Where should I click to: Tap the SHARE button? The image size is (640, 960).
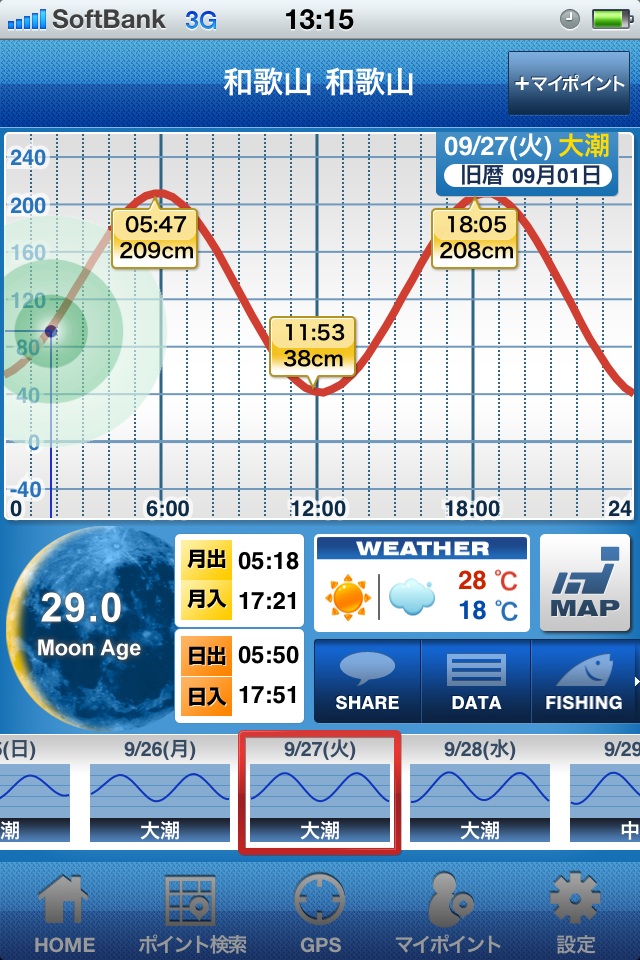[367, 681]
